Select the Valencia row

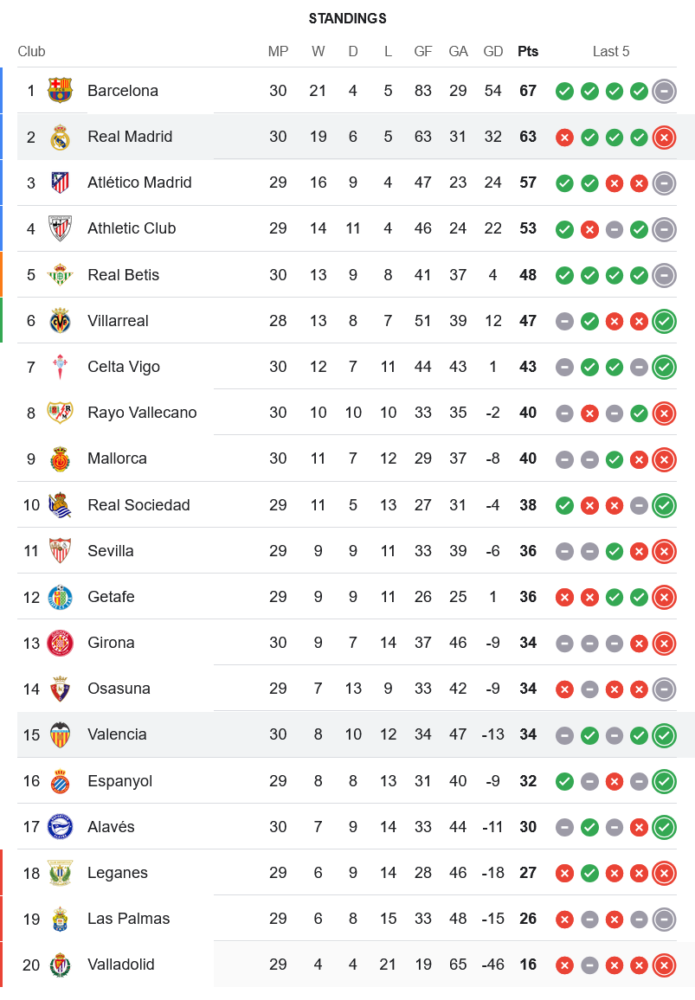coord(117,735)
